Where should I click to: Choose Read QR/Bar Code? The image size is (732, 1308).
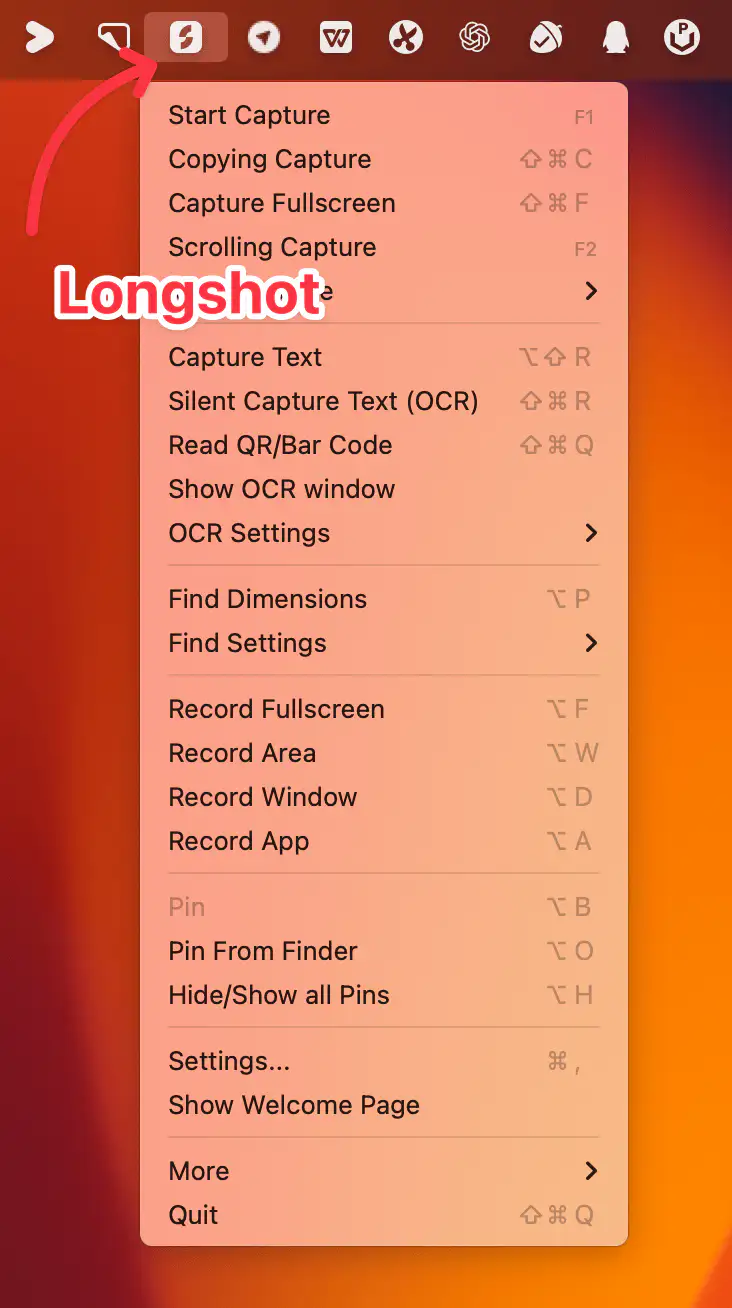click(x=384, y=445)
